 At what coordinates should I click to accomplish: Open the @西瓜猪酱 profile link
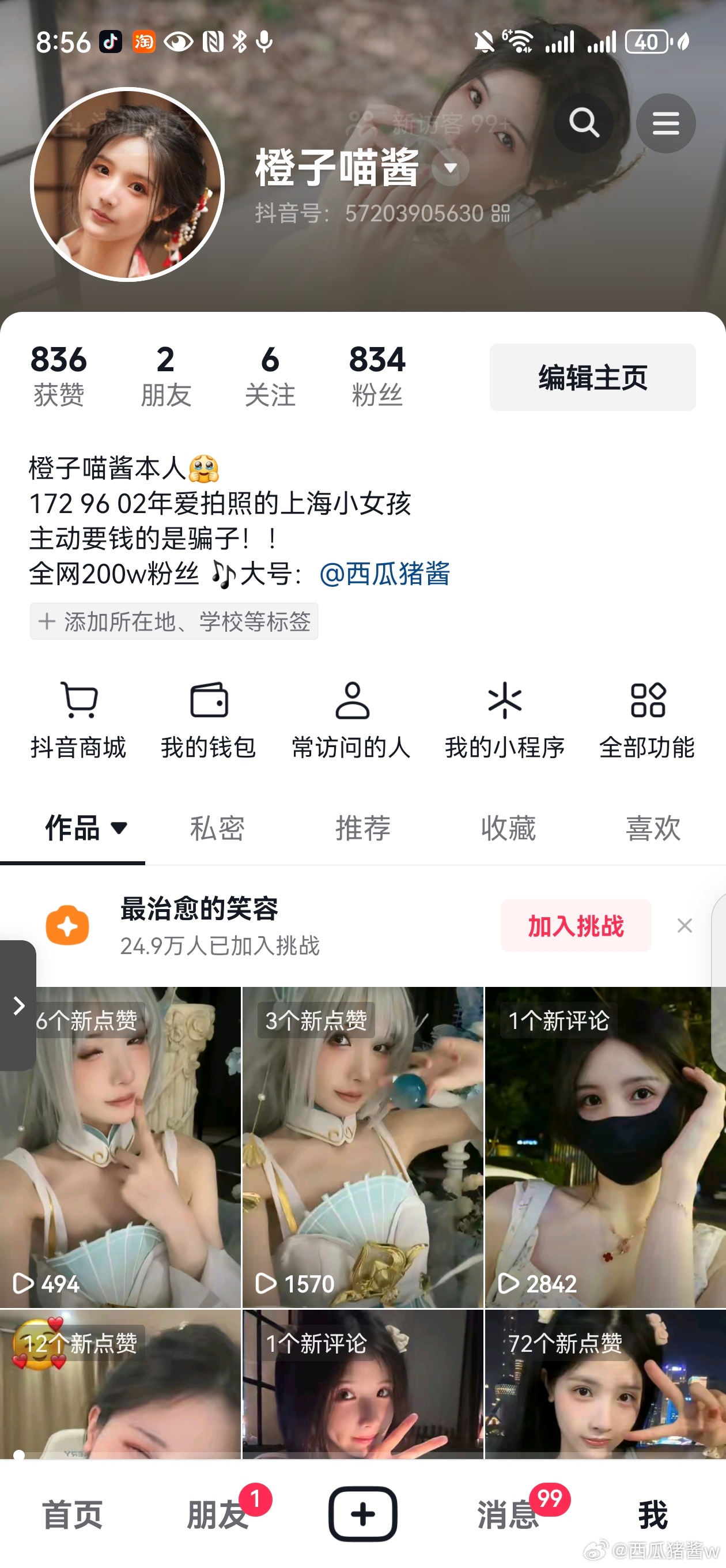pos(384,573)
